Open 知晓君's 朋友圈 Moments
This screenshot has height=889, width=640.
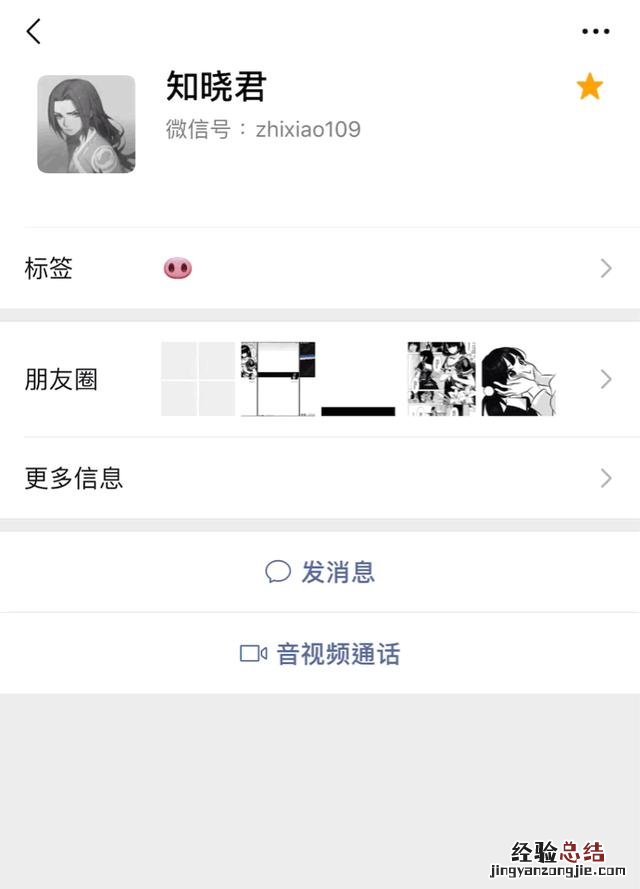(x=320, y=379)
